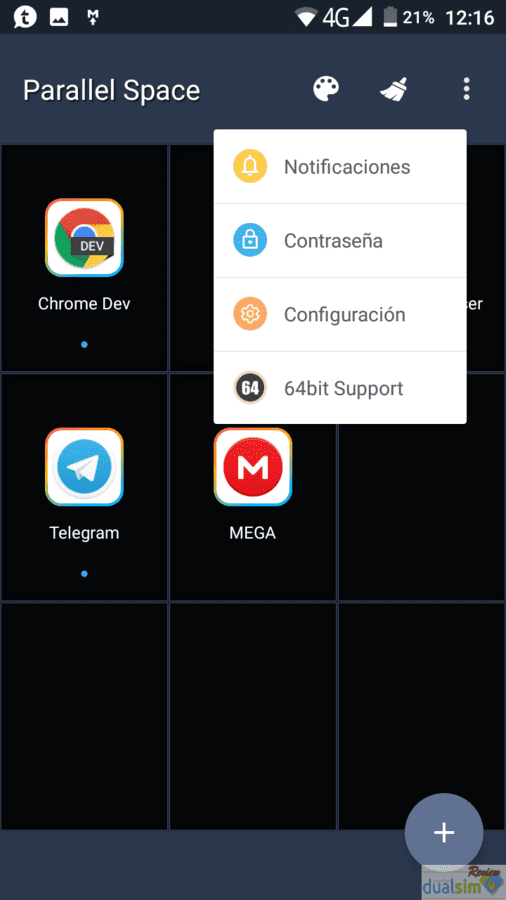Choose 64bit Support
The height and width of the screenshot is (900, 506).
[x=340, y=388]
